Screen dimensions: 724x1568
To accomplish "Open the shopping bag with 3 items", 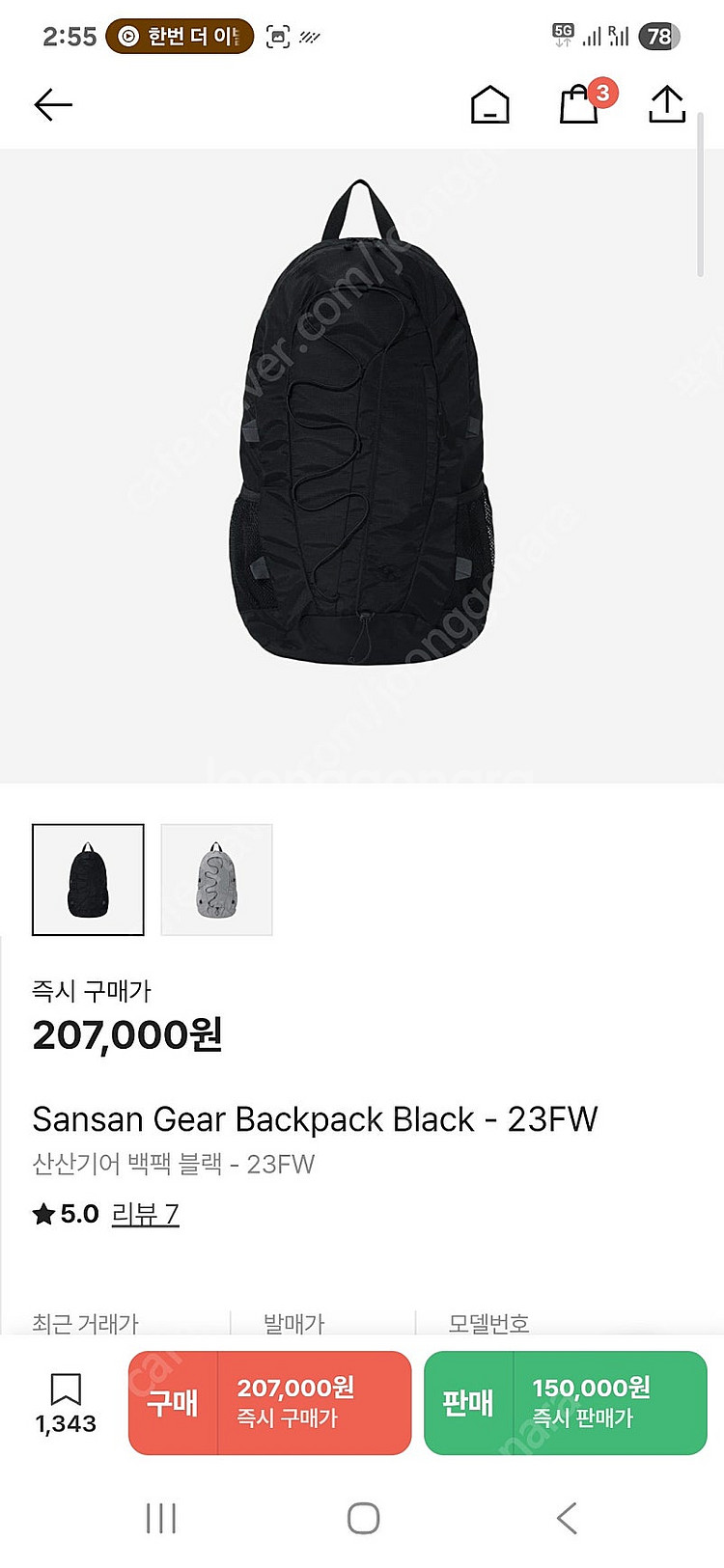I will [x=580, y=104].
